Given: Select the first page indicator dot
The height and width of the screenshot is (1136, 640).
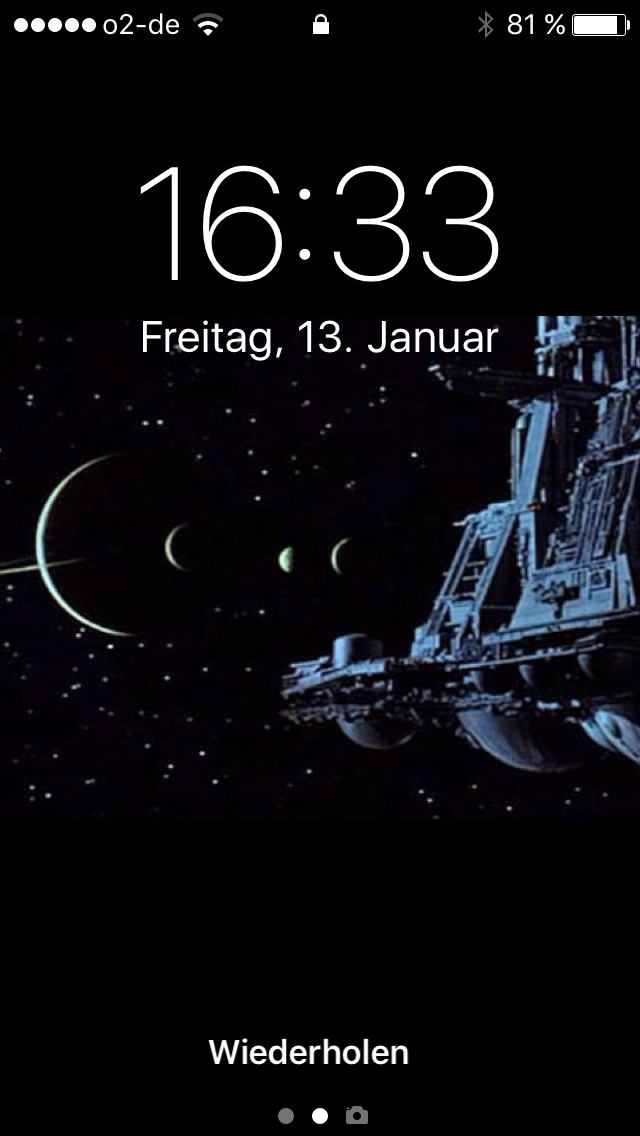Looking at the screenshot, I should [286, 1116].
